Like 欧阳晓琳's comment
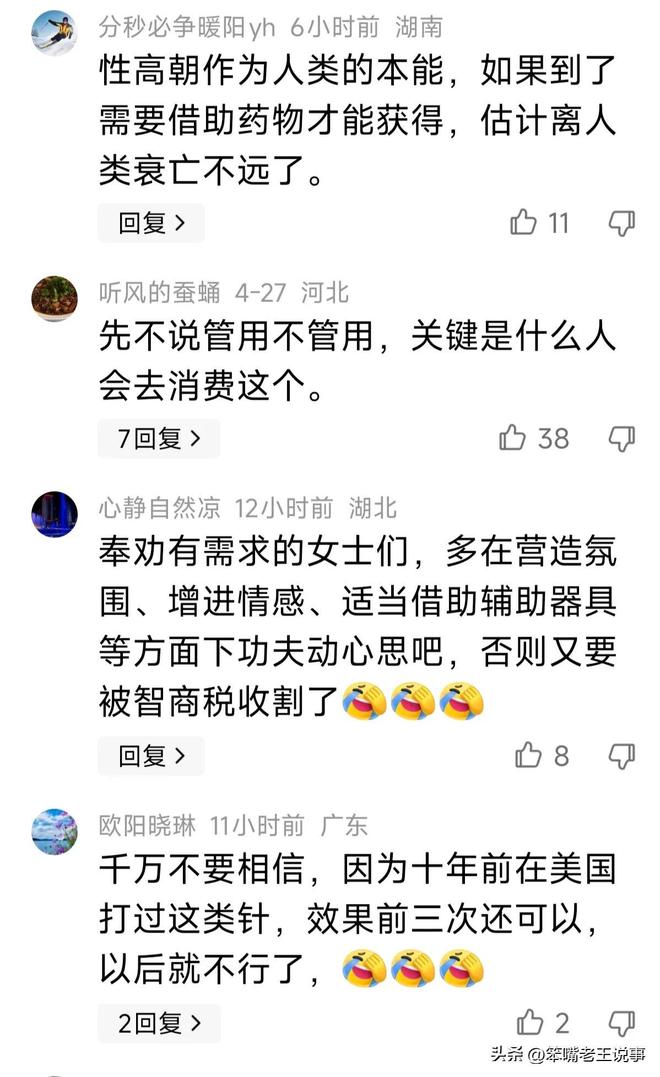The width and height of the screenshot is (660, 1077). pyautogui.click(x=530, y=1022)
